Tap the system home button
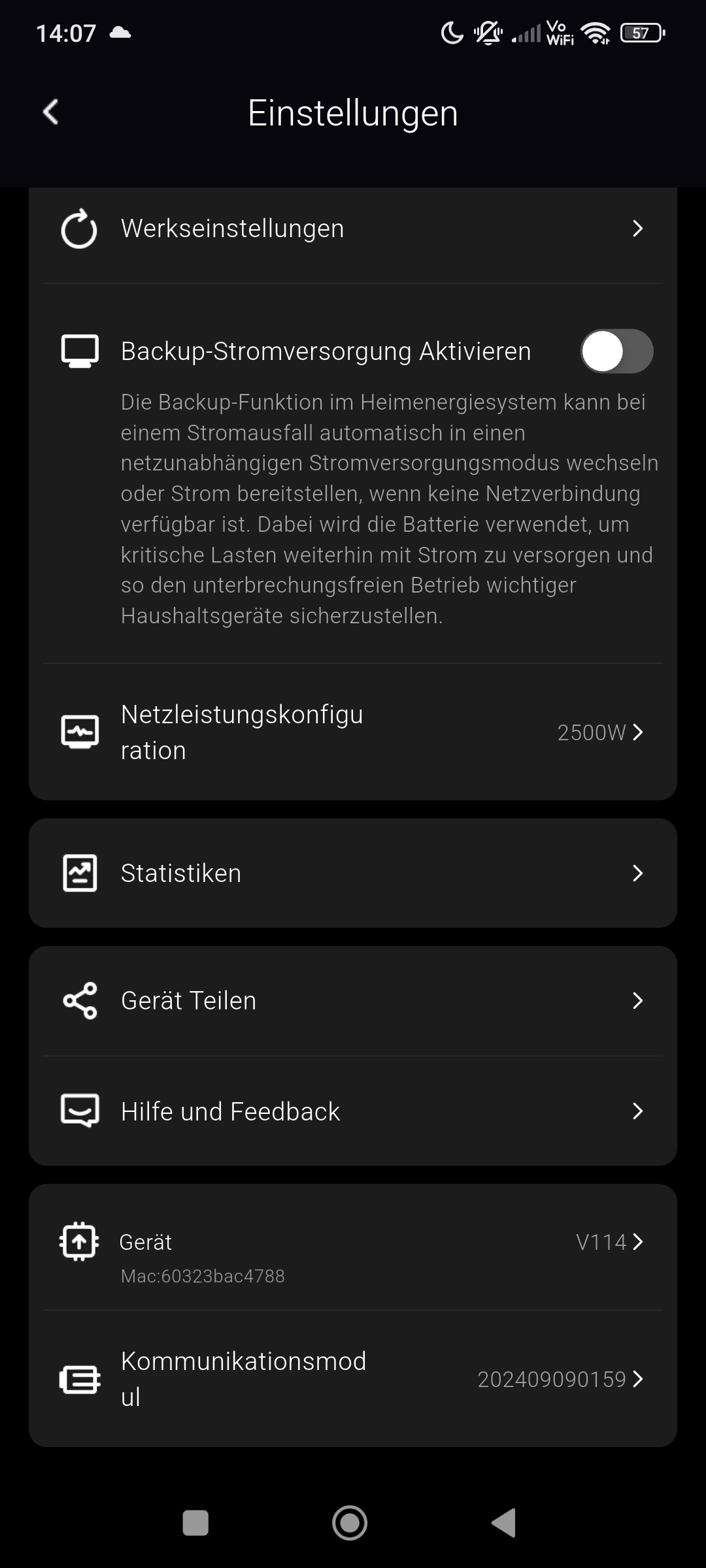The width and height of the screenshot is (706, 1568). tap(350, 1523)
